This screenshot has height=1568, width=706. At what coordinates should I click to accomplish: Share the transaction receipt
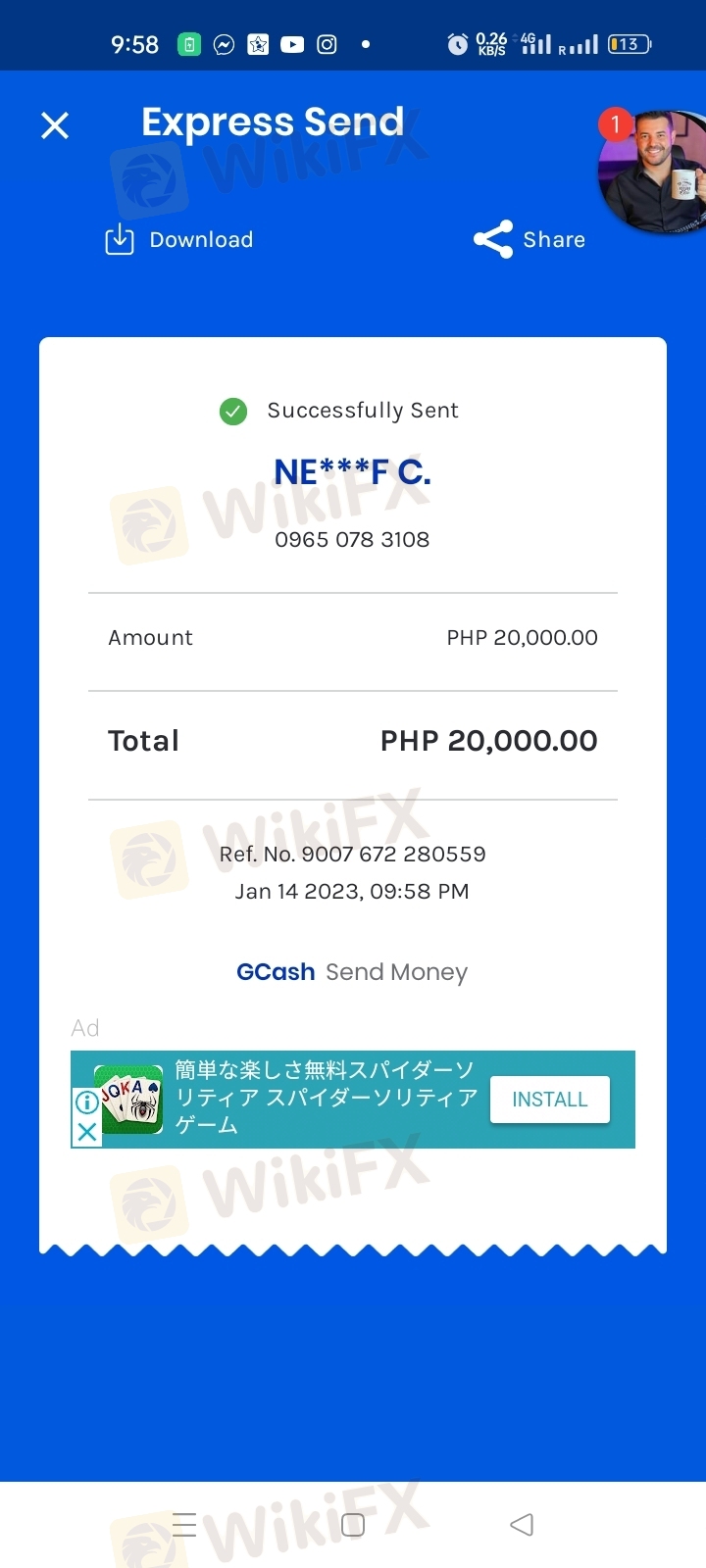(x=529, y=240)
